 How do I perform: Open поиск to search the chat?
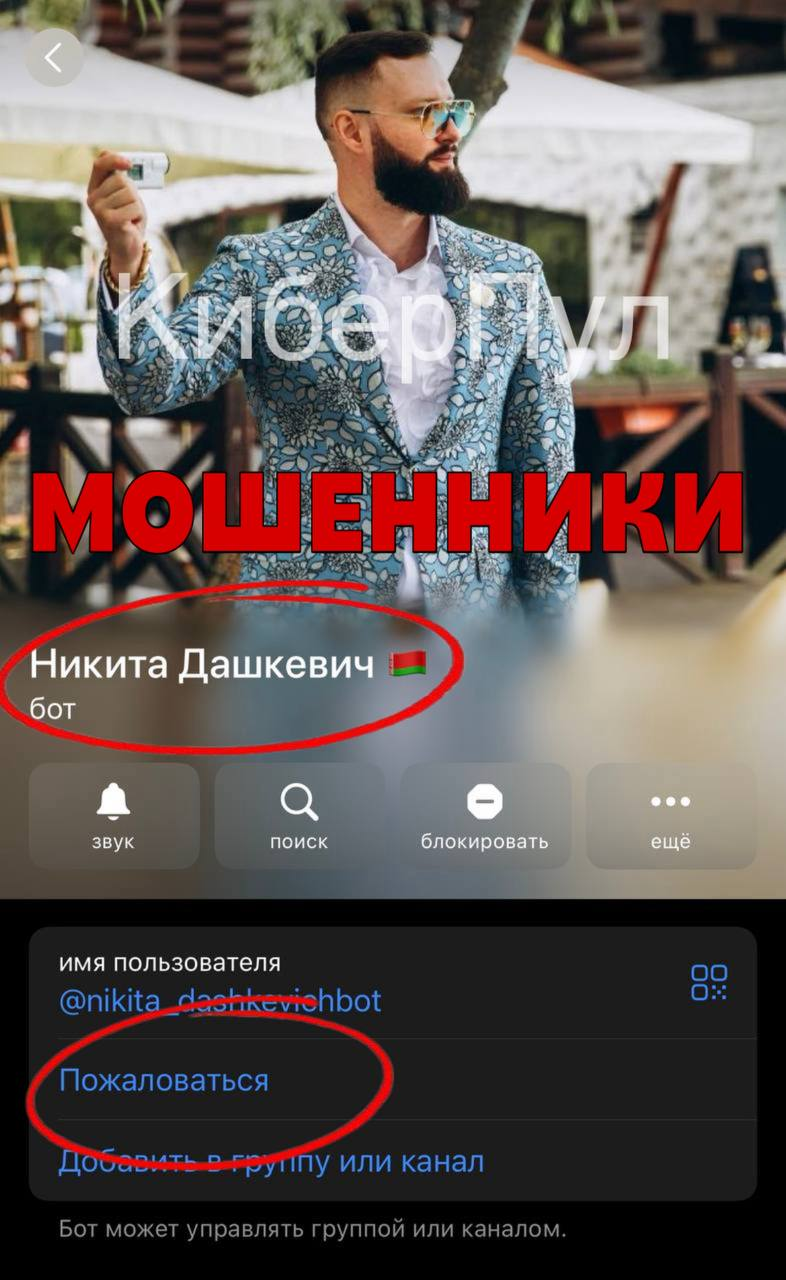tap(299, 816)
